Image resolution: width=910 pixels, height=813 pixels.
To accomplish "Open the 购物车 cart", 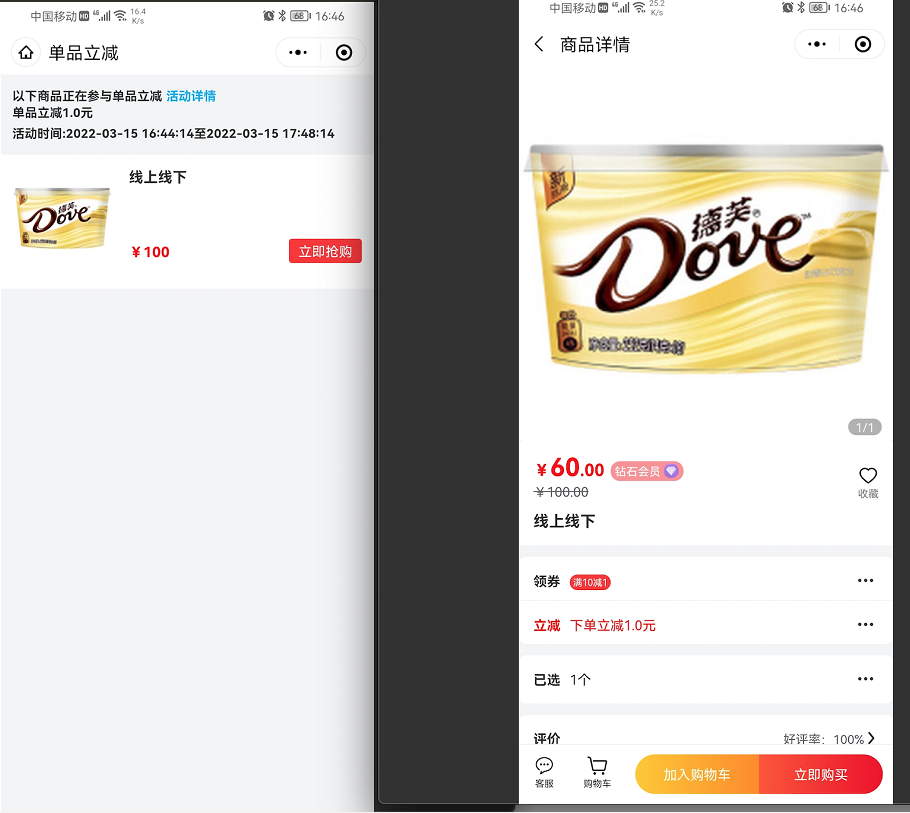I will pos(597,772).
